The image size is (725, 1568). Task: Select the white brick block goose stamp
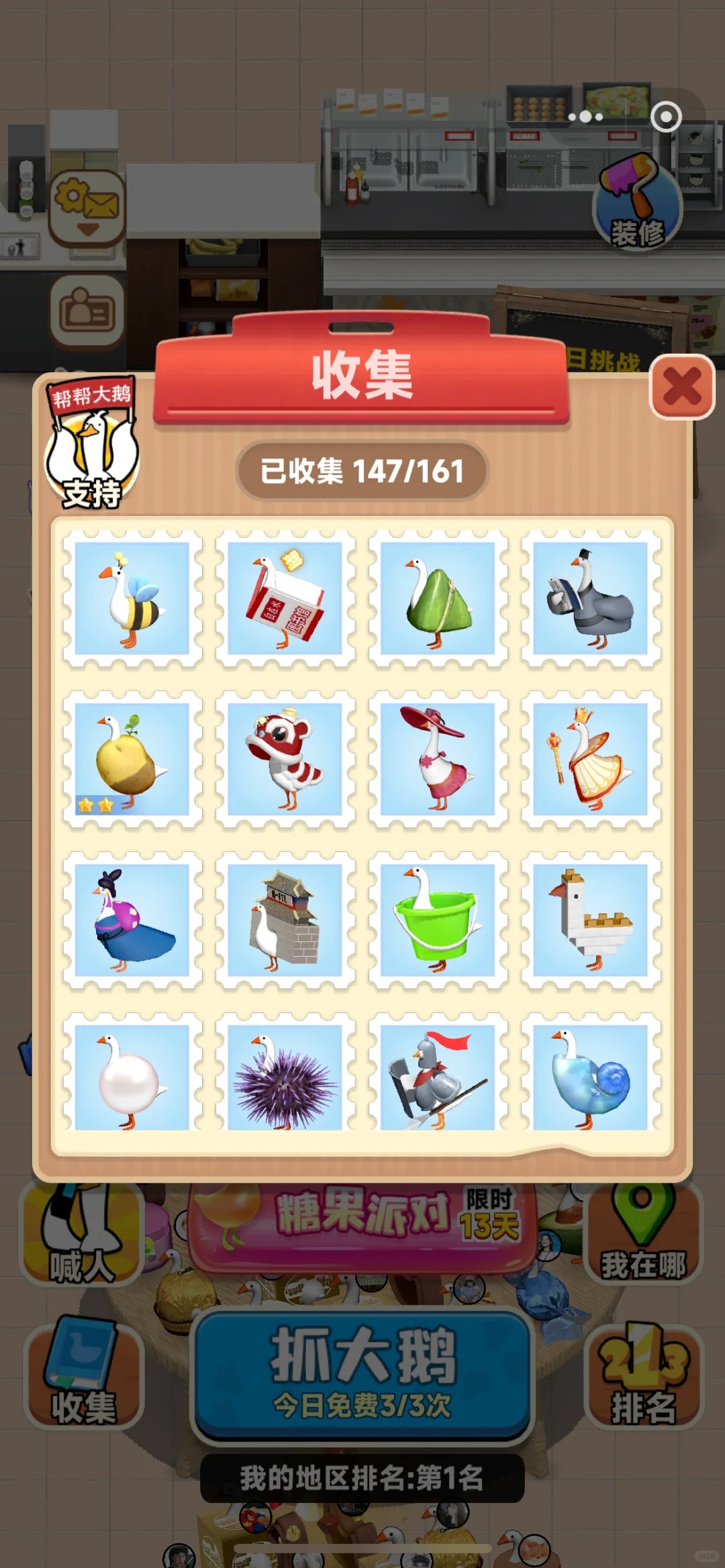[x=590, y=920]
